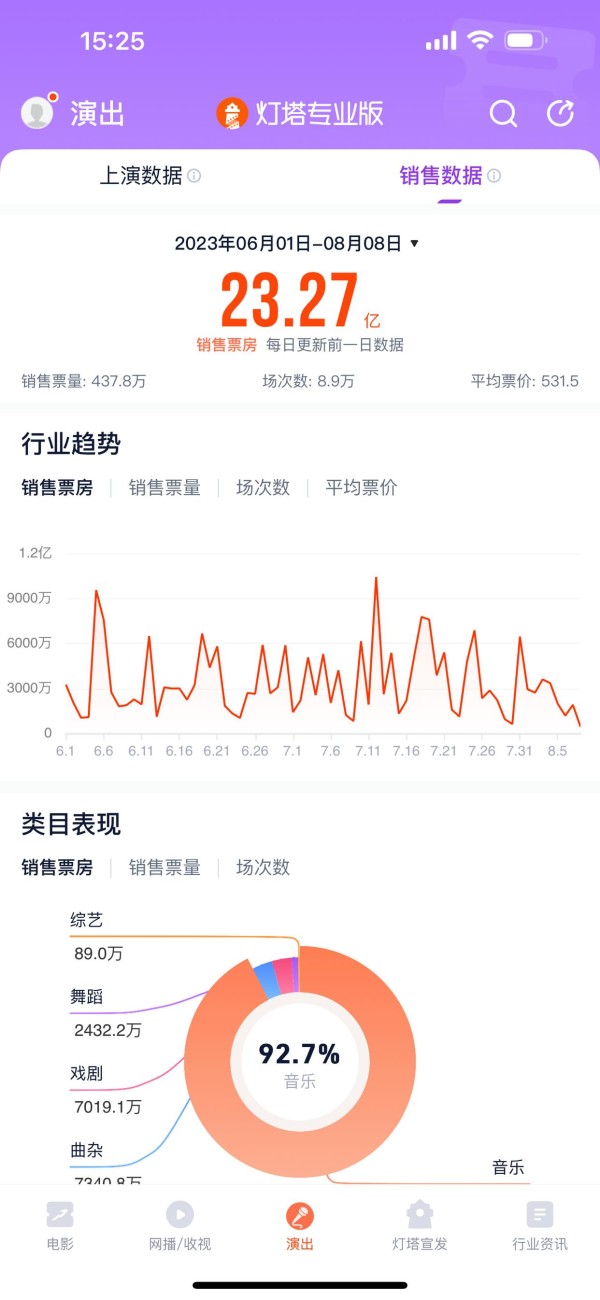
Task: Go to 行业资讯 bottom tab
Action: tap(540, 1226)
